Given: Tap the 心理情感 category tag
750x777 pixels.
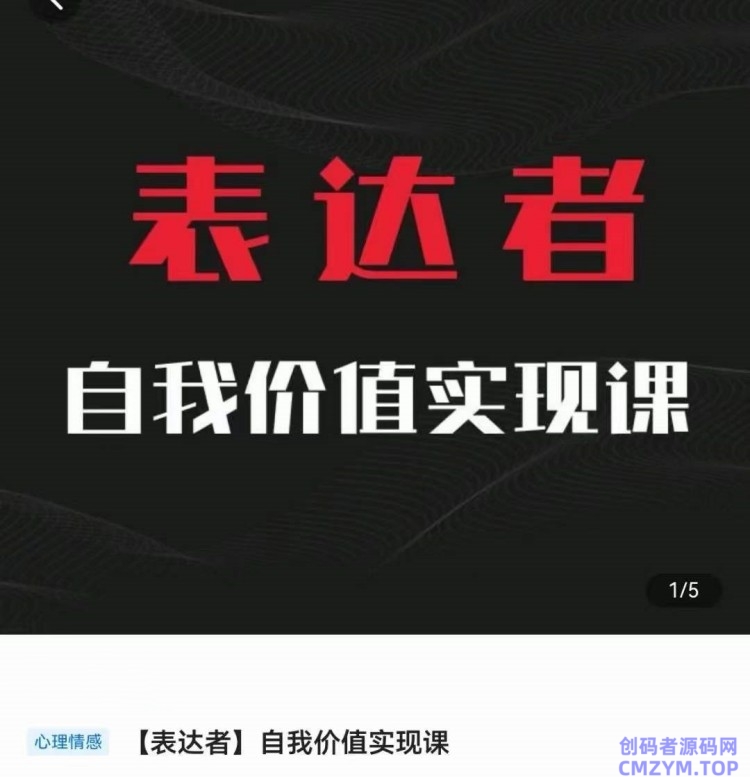Looking at the screenshot, I should 68,742.
